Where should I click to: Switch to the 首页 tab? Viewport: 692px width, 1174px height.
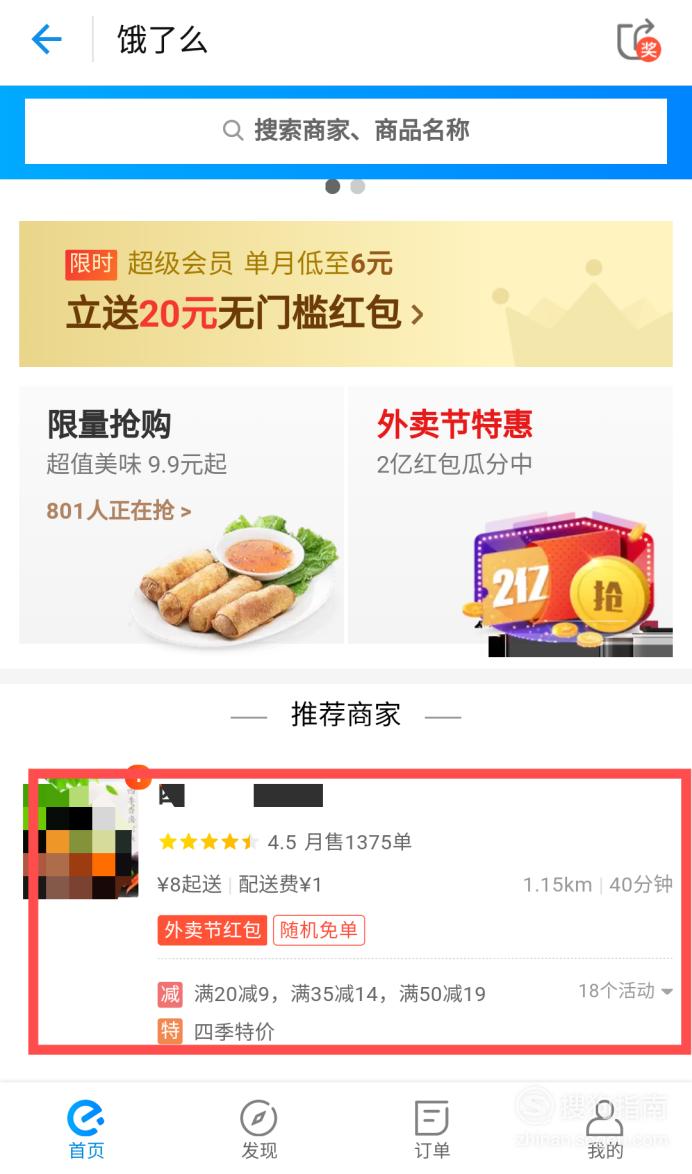86,1129
